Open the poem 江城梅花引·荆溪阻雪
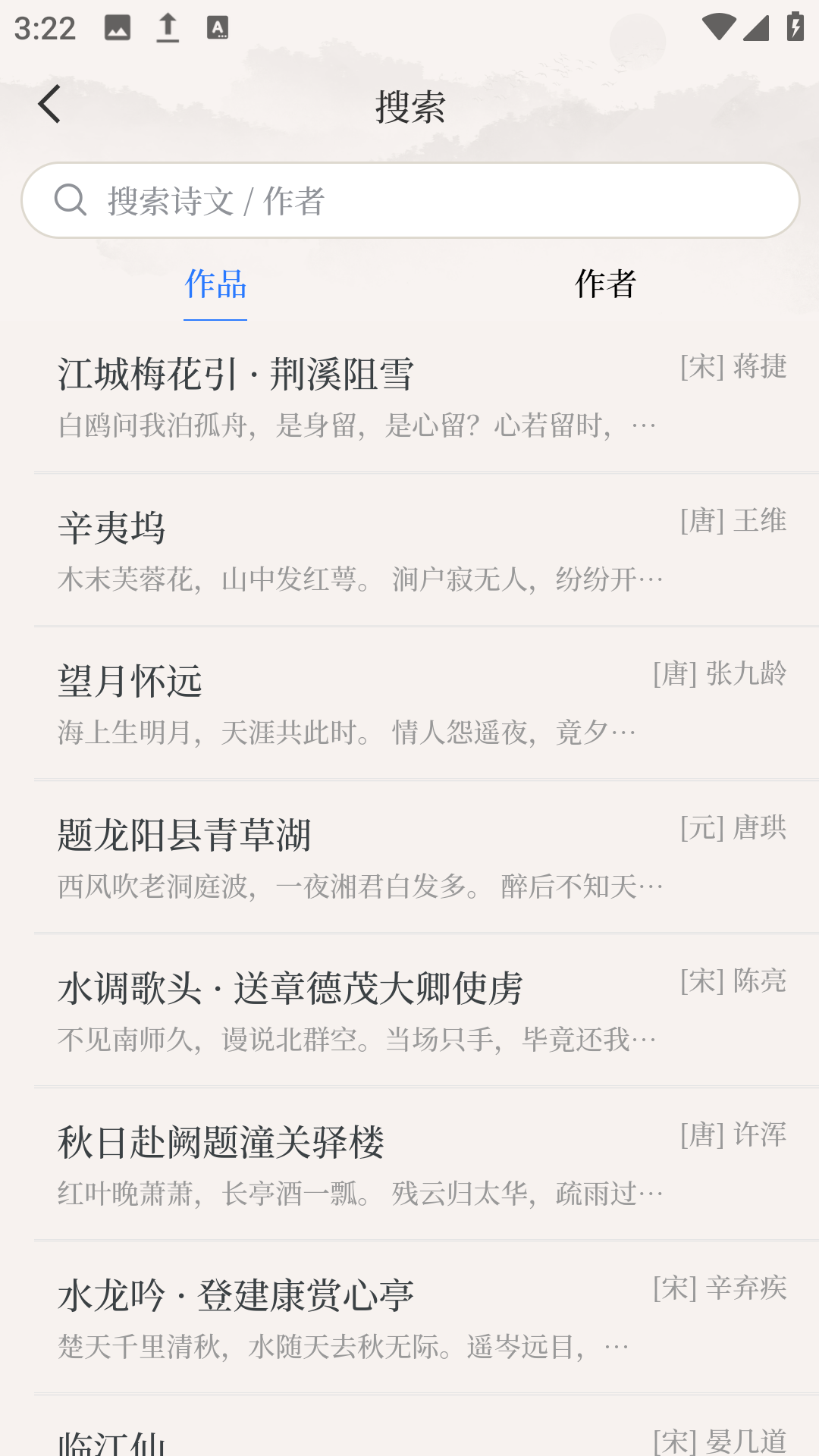The width and height of the screenshot is (819, 1456). pyautogui.click(x=237, y=373)
